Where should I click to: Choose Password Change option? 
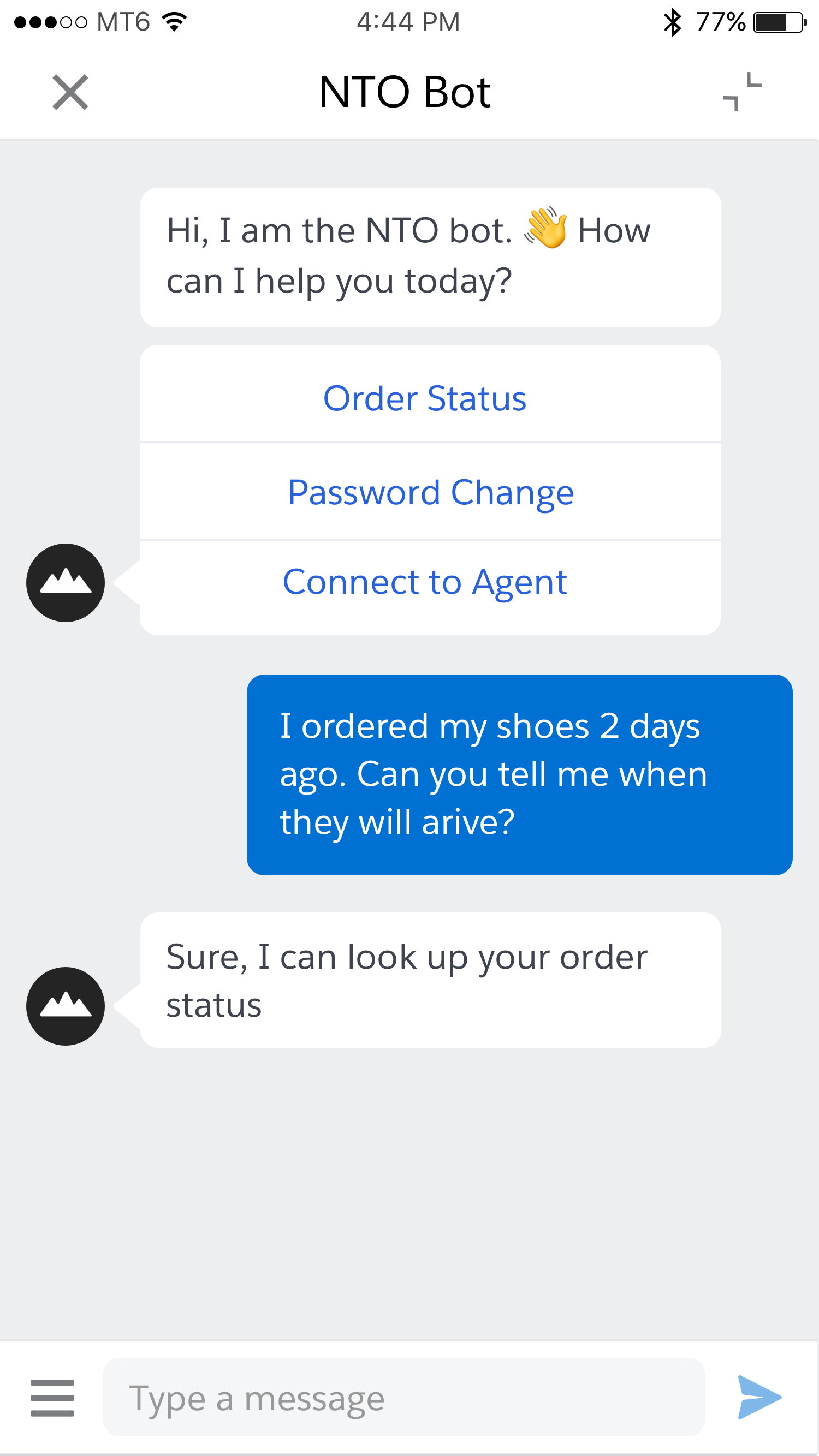coord(430,492)
